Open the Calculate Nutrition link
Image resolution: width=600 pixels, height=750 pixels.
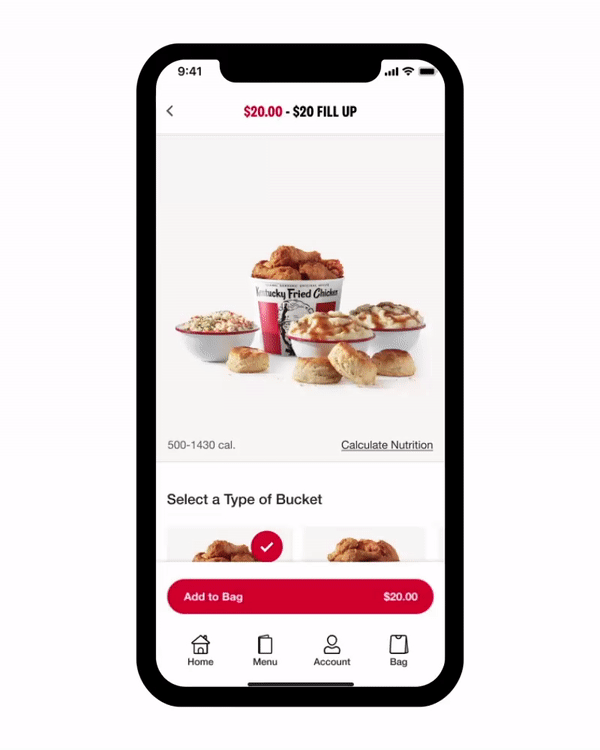(x=386, y=445)
